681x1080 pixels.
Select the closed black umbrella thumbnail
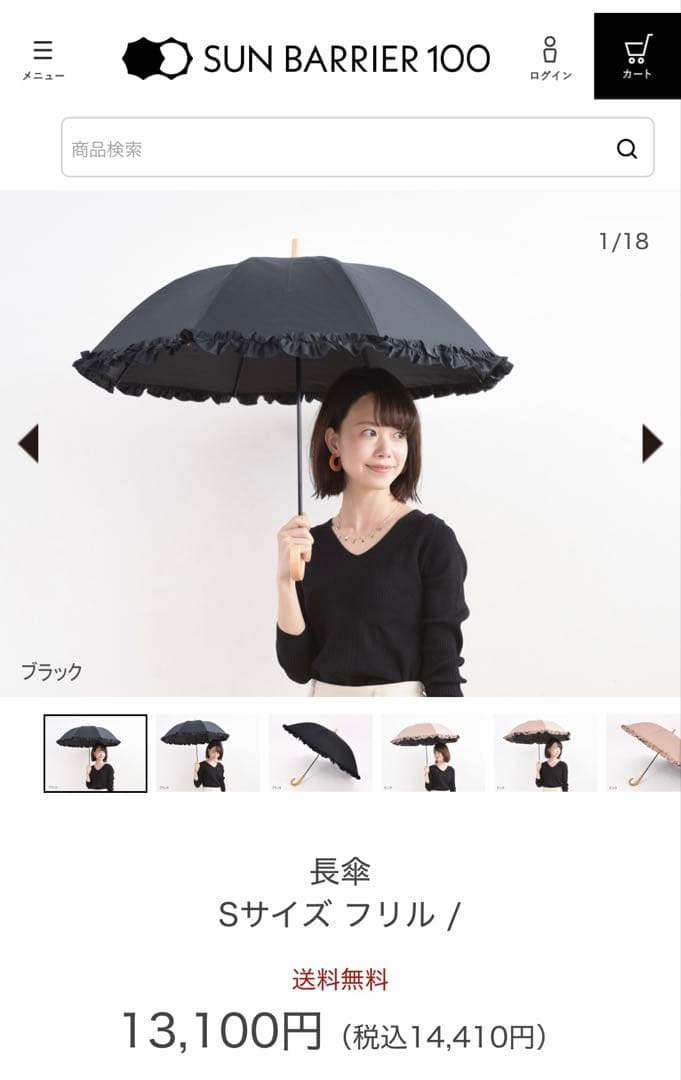320,753
